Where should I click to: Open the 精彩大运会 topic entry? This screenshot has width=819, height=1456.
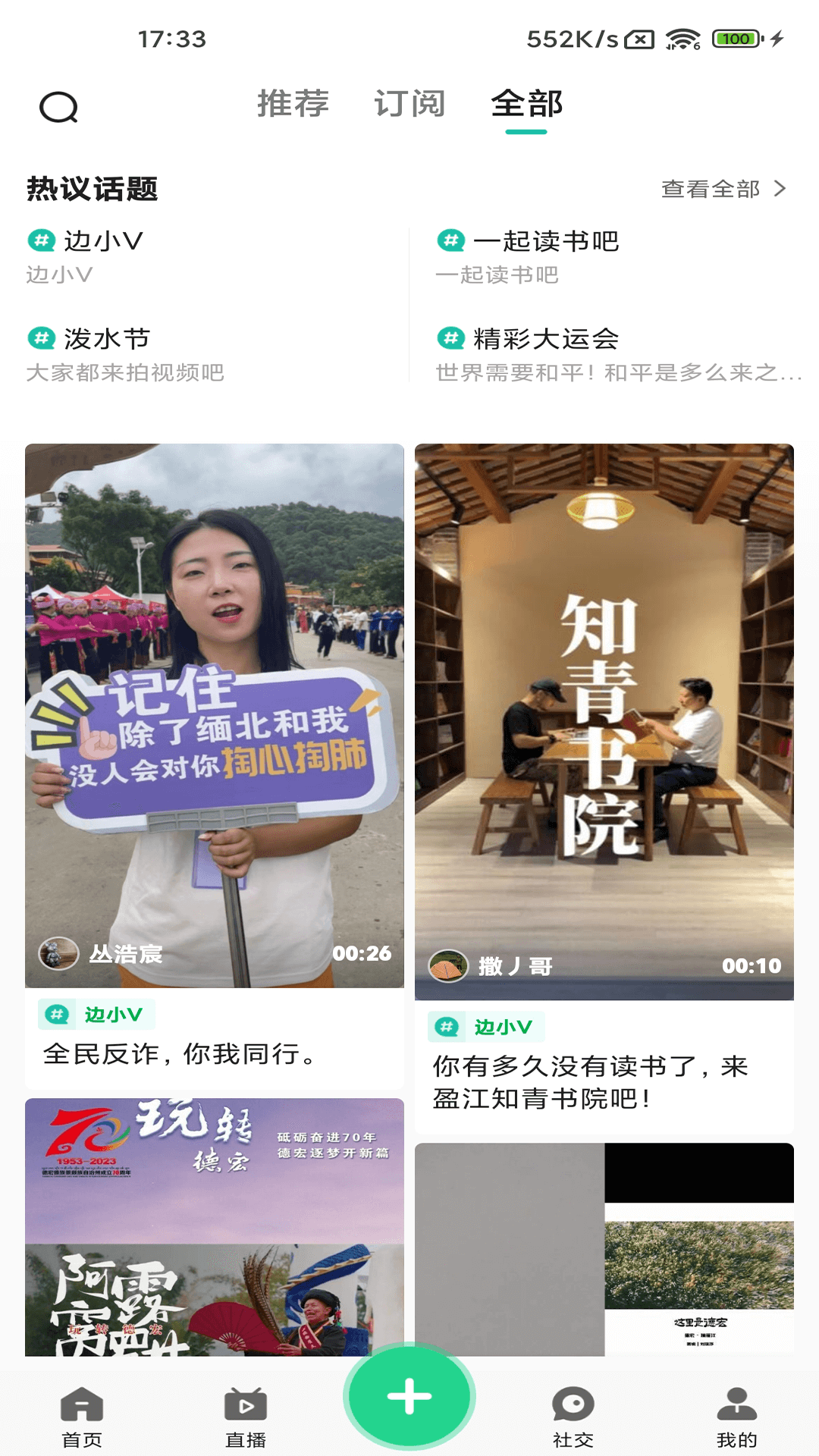pyautogui.click(x=544, y=340)
